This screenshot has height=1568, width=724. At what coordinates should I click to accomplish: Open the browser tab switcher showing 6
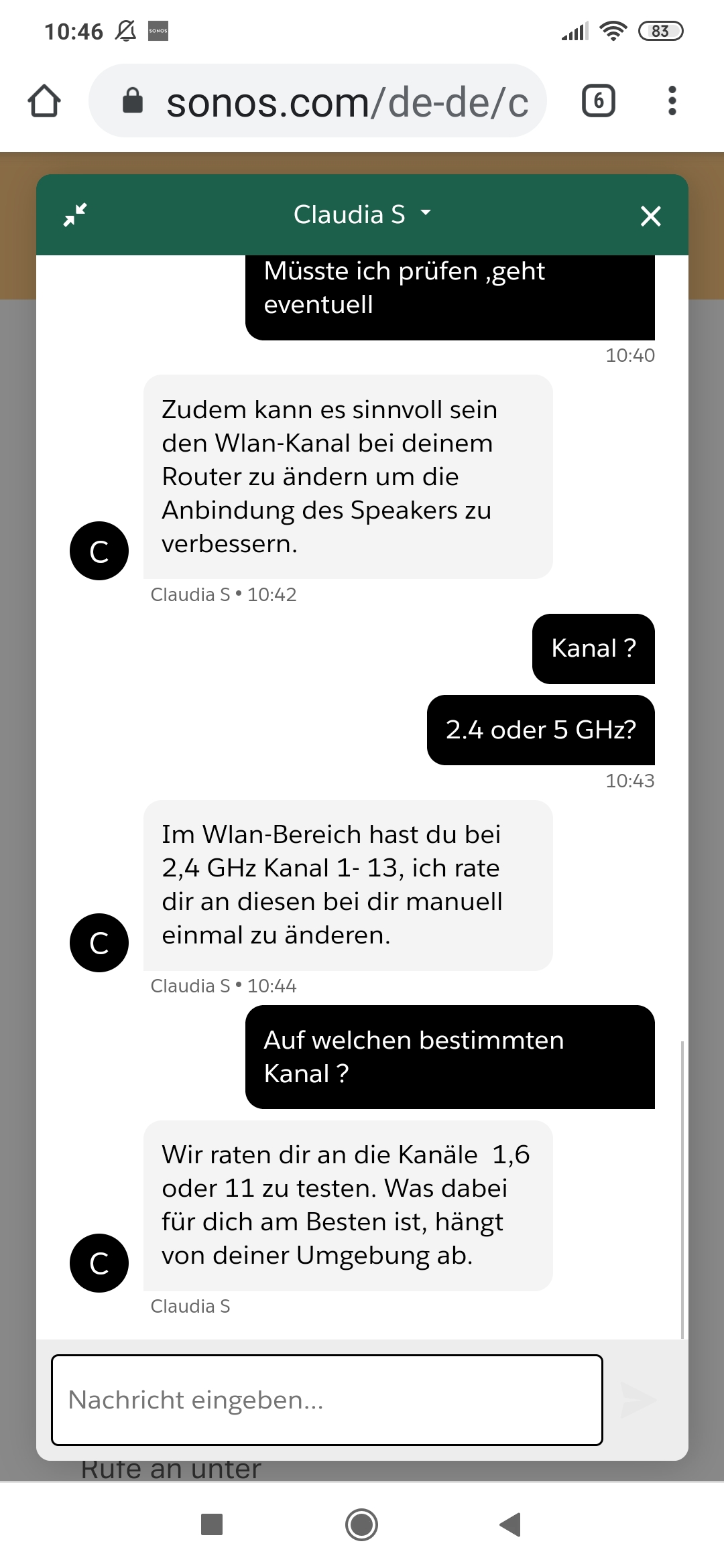[x=598, y=101]
